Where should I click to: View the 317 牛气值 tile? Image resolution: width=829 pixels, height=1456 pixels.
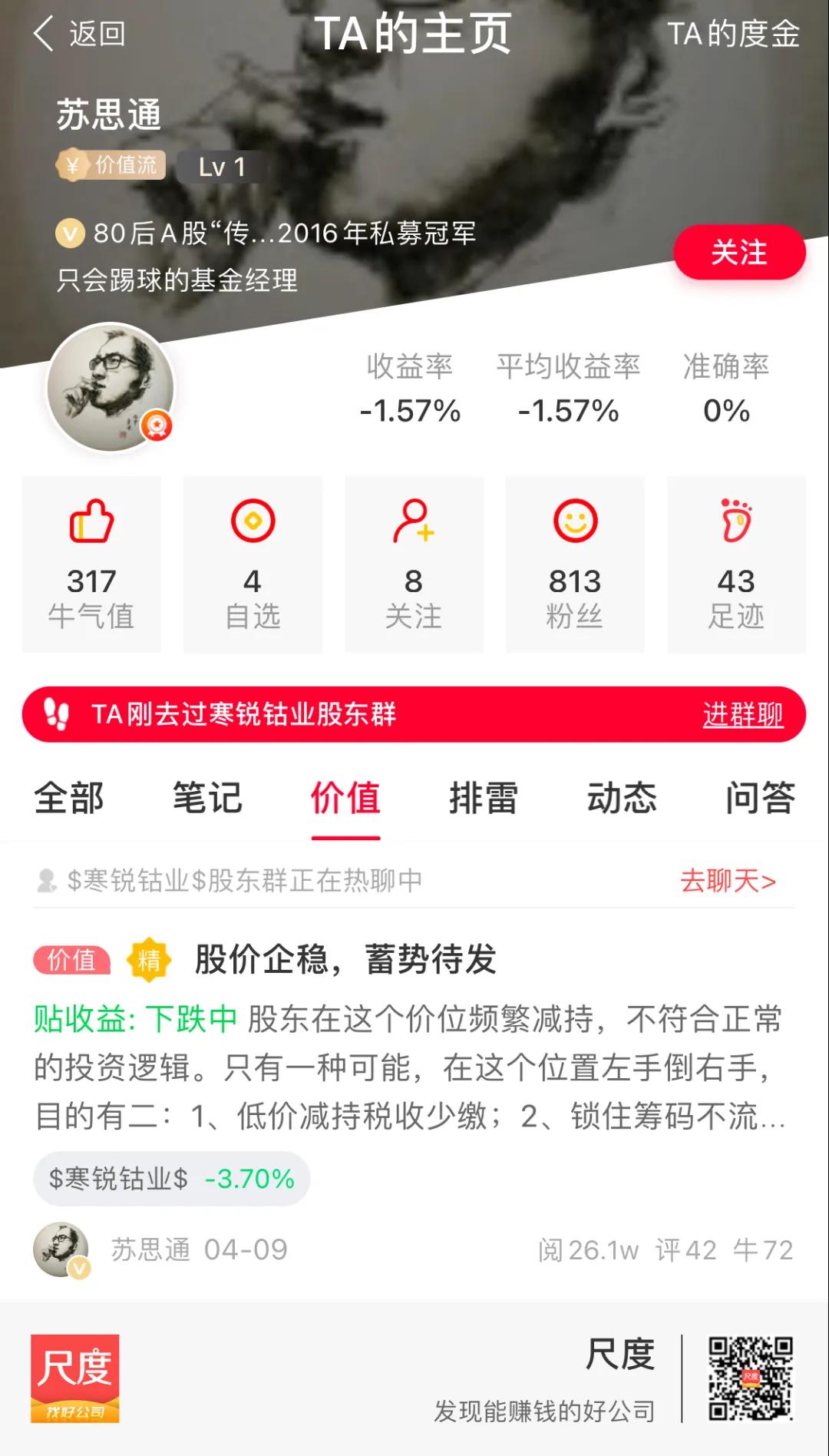point(91,564)
